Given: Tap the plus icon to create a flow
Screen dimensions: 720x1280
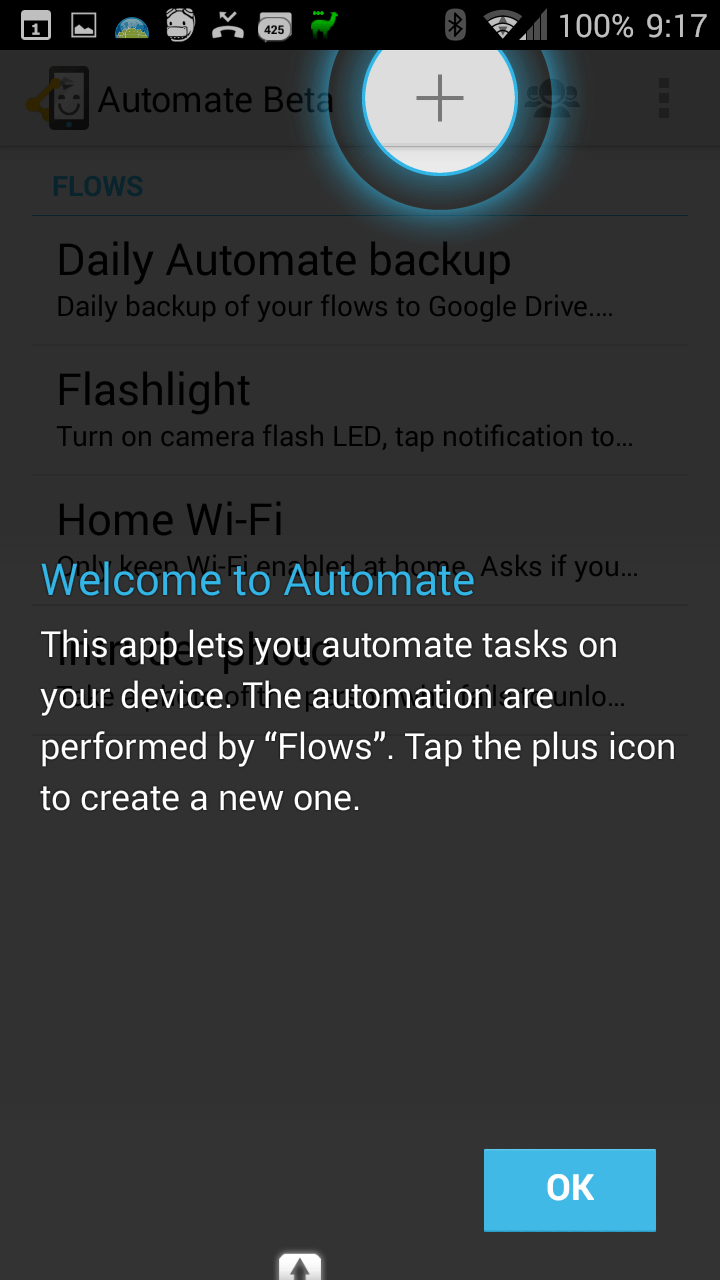Looking at the screenshot, I should [x=440, y=99].
